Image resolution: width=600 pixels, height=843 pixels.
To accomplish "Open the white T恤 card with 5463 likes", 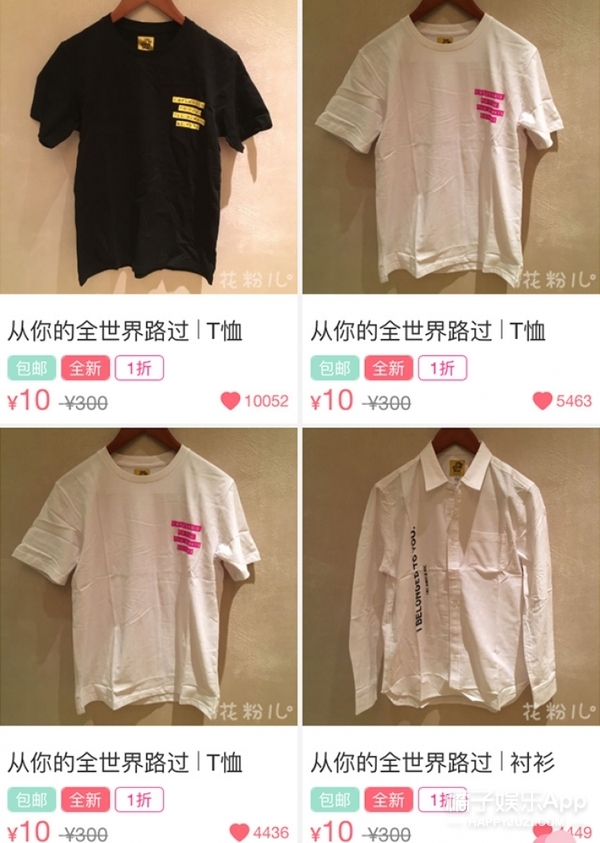I will click(451, 150).
